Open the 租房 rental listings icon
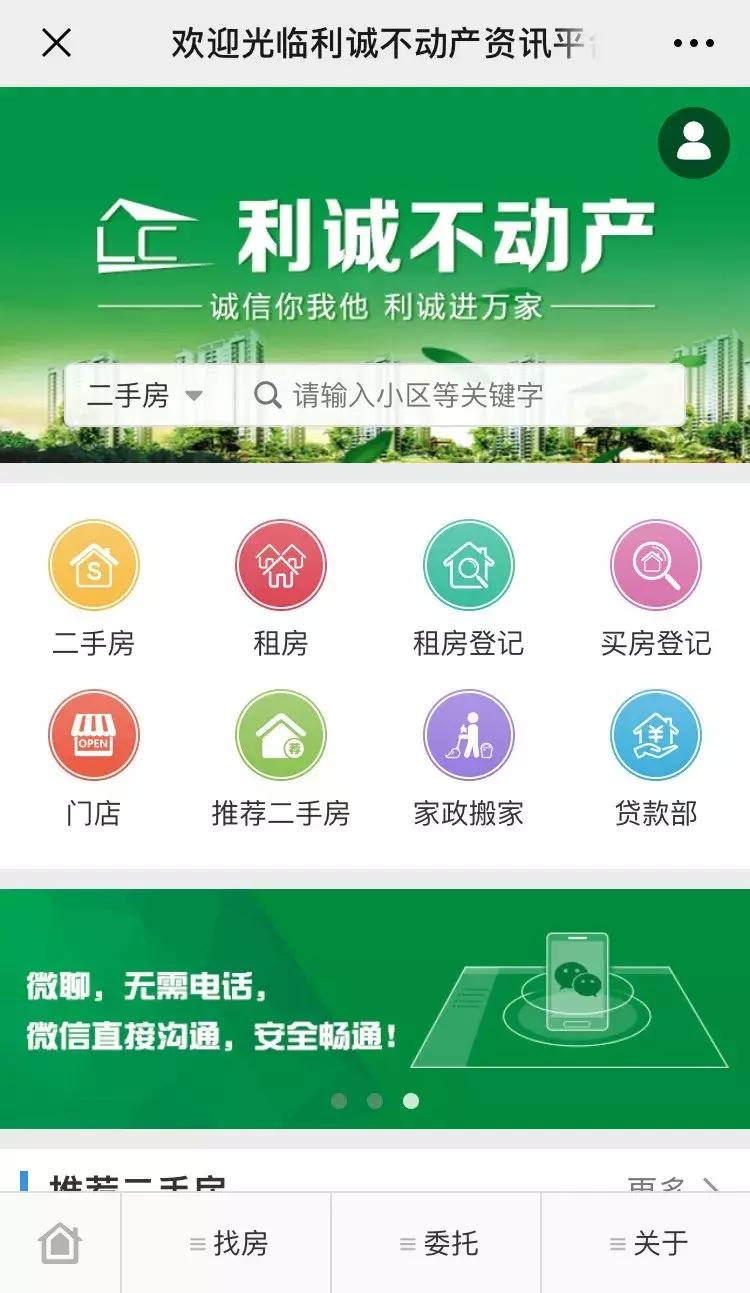The image size is (750, 1293). 281,565
